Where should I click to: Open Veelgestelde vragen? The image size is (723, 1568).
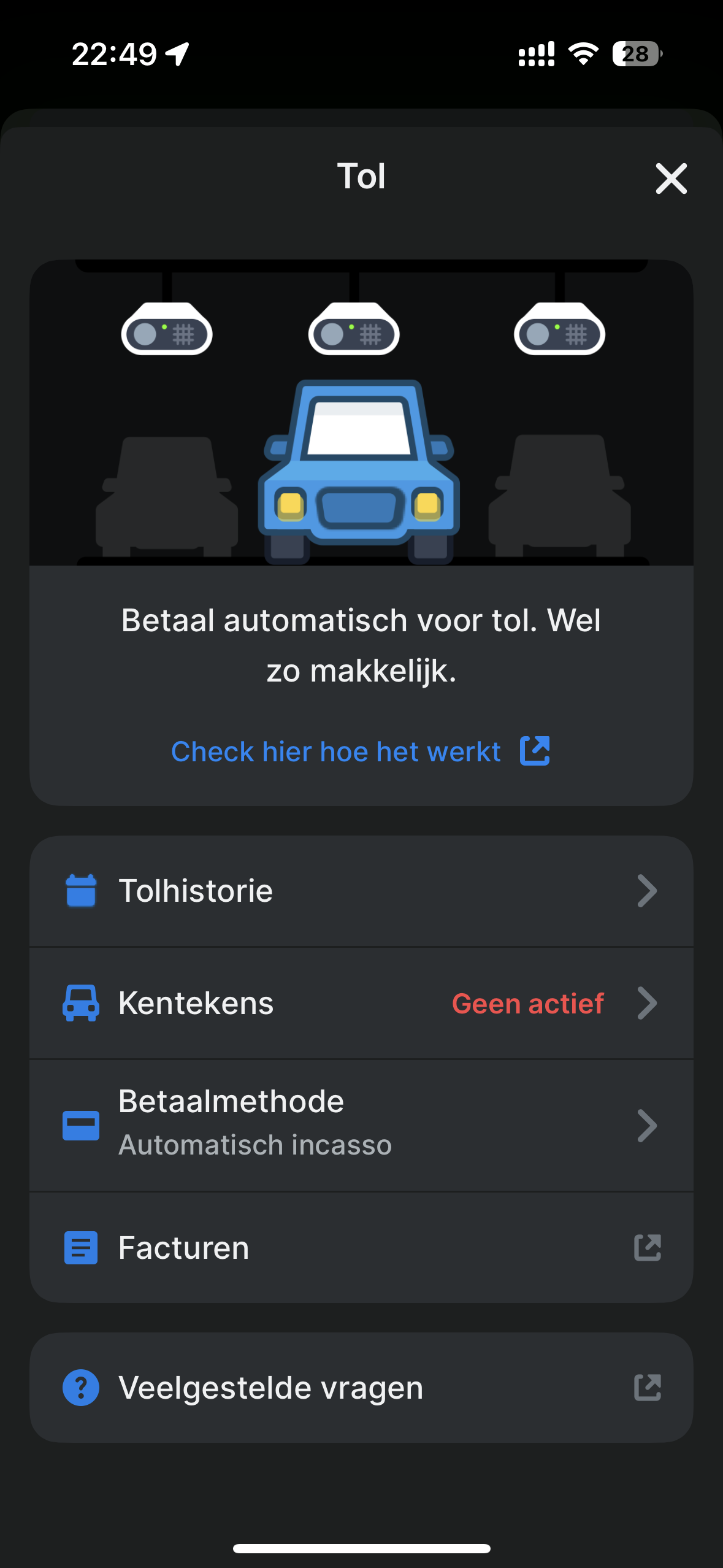[361, 1388]
